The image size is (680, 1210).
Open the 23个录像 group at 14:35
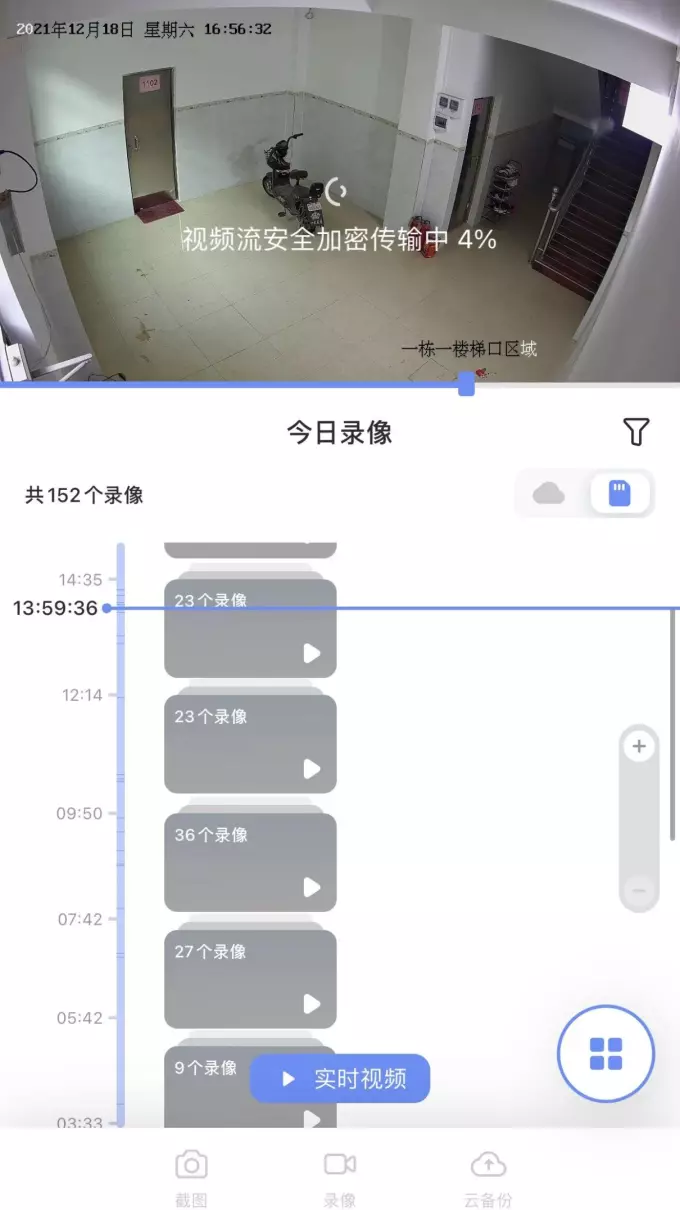[x=250, y=628]
